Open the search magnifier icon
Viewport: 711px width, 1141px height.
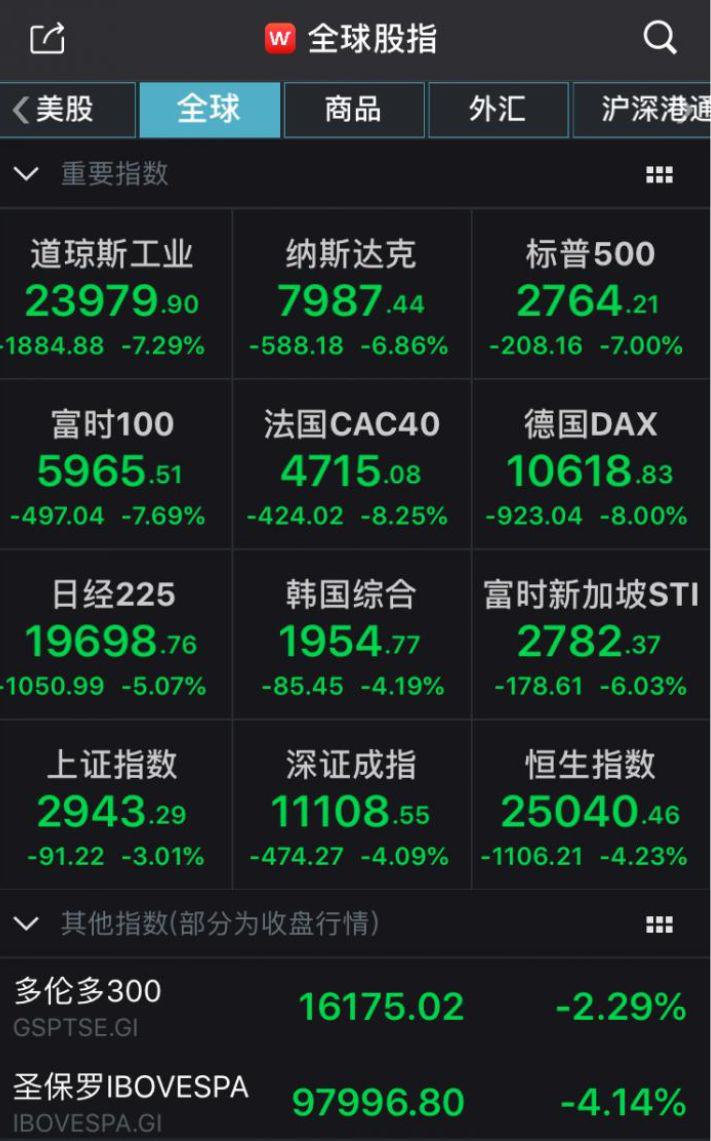659,39
